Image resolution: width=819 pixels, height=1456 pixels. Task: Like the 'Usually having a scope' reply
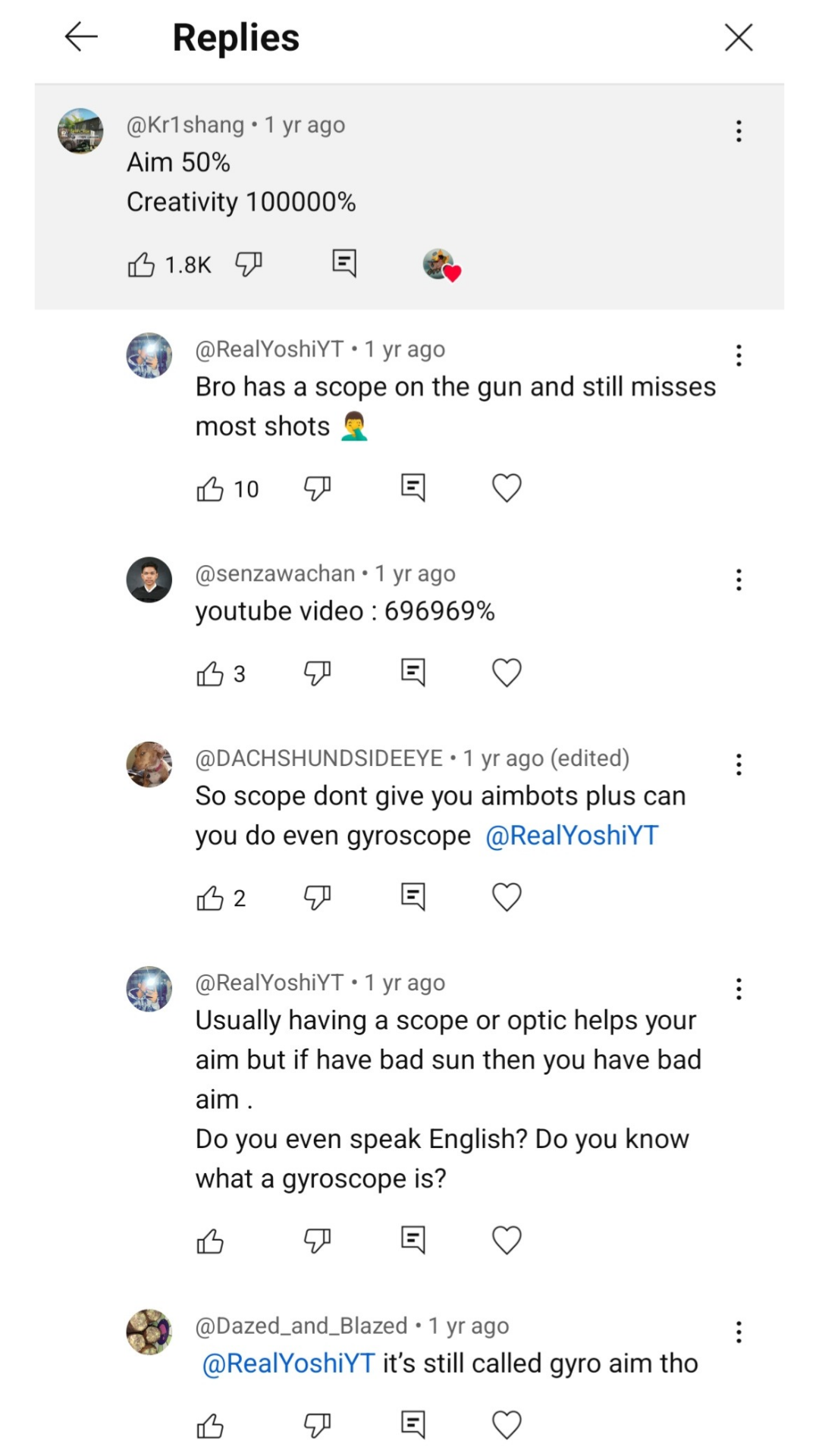point(210,1241)
